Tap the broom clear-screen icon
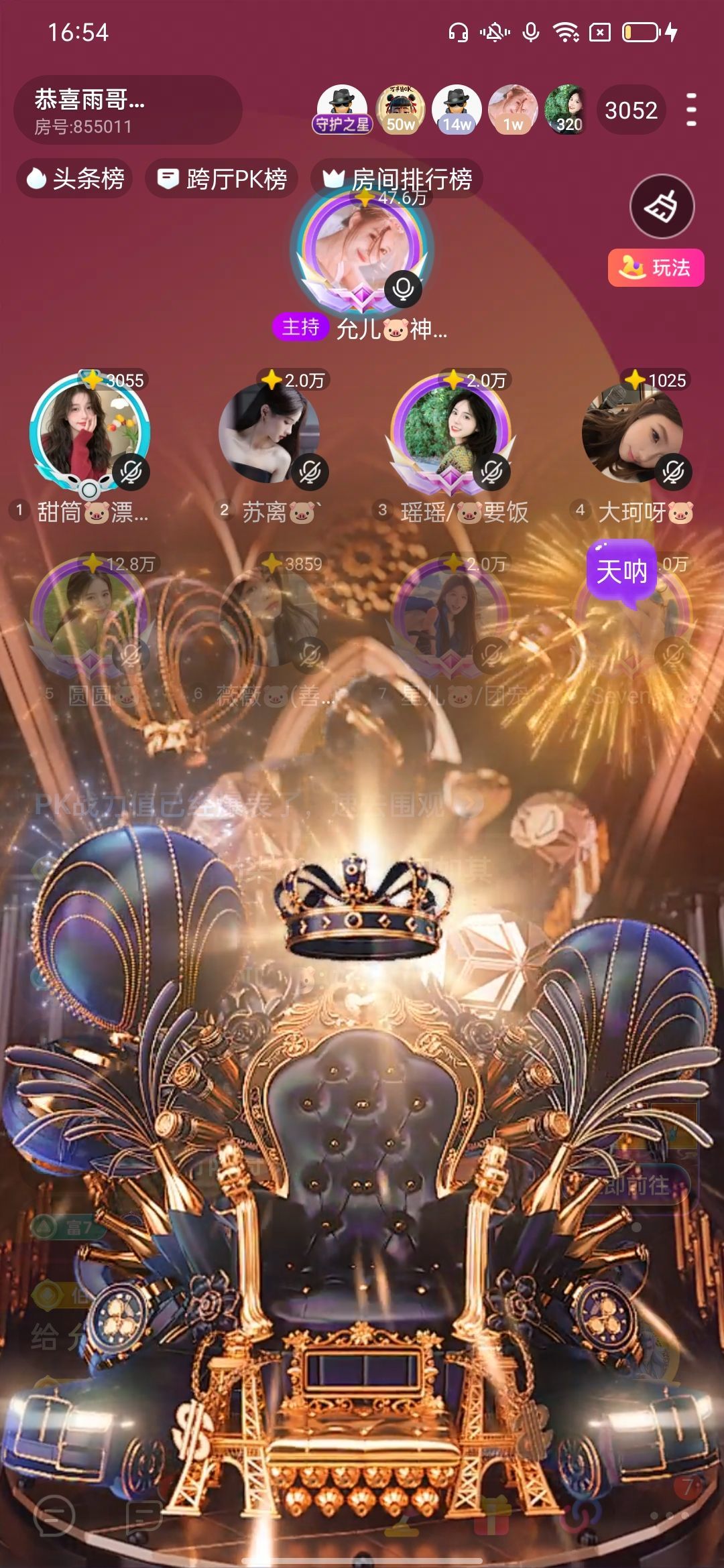The height and width of the screenshot is (1568, 724). (662, 206)
